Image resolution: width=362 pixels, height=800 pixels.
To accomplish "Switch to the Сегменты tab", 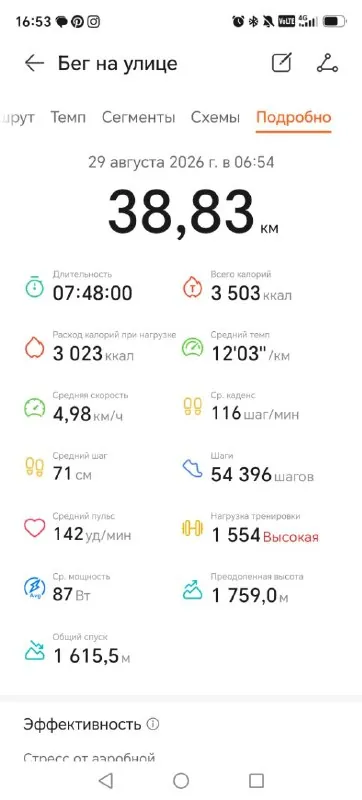I will (x=138, y=118).
